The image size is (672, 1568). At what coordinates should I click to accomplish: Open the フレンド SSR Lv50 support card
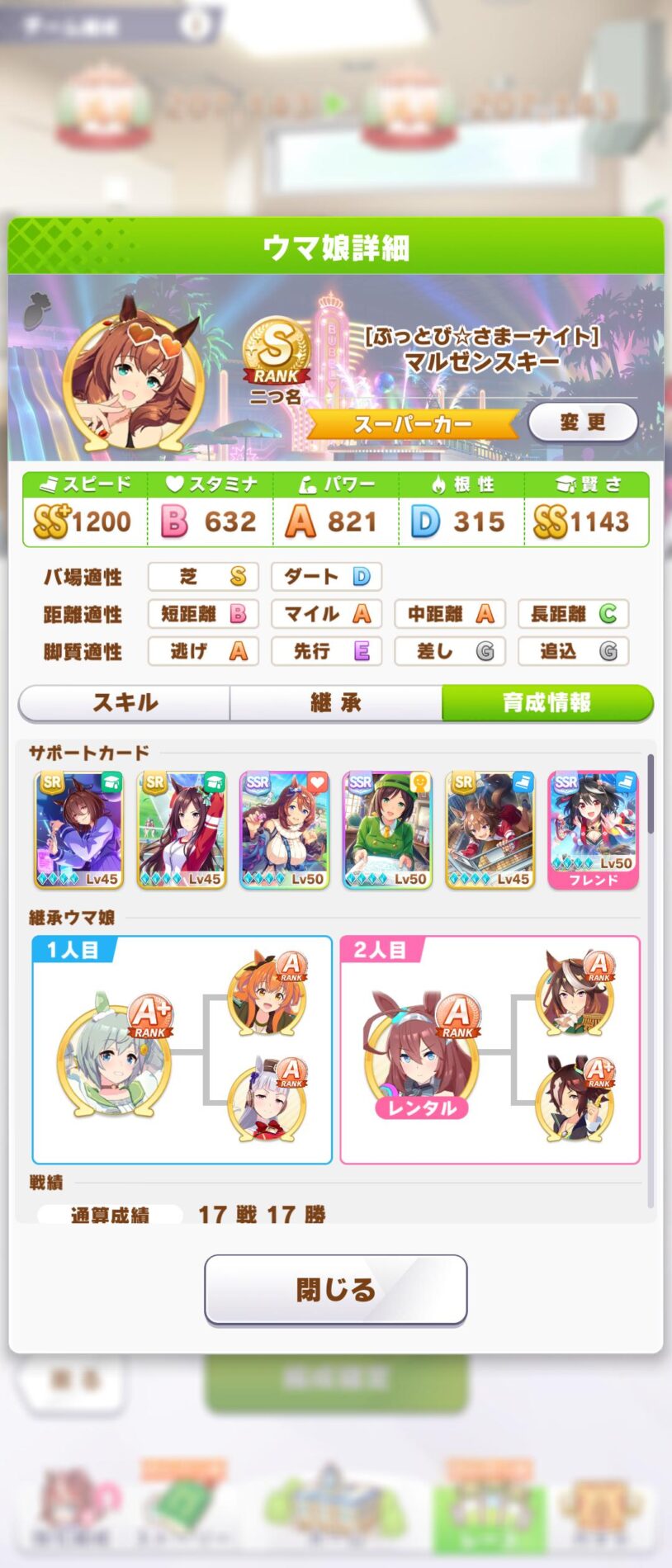pos(593,829)
